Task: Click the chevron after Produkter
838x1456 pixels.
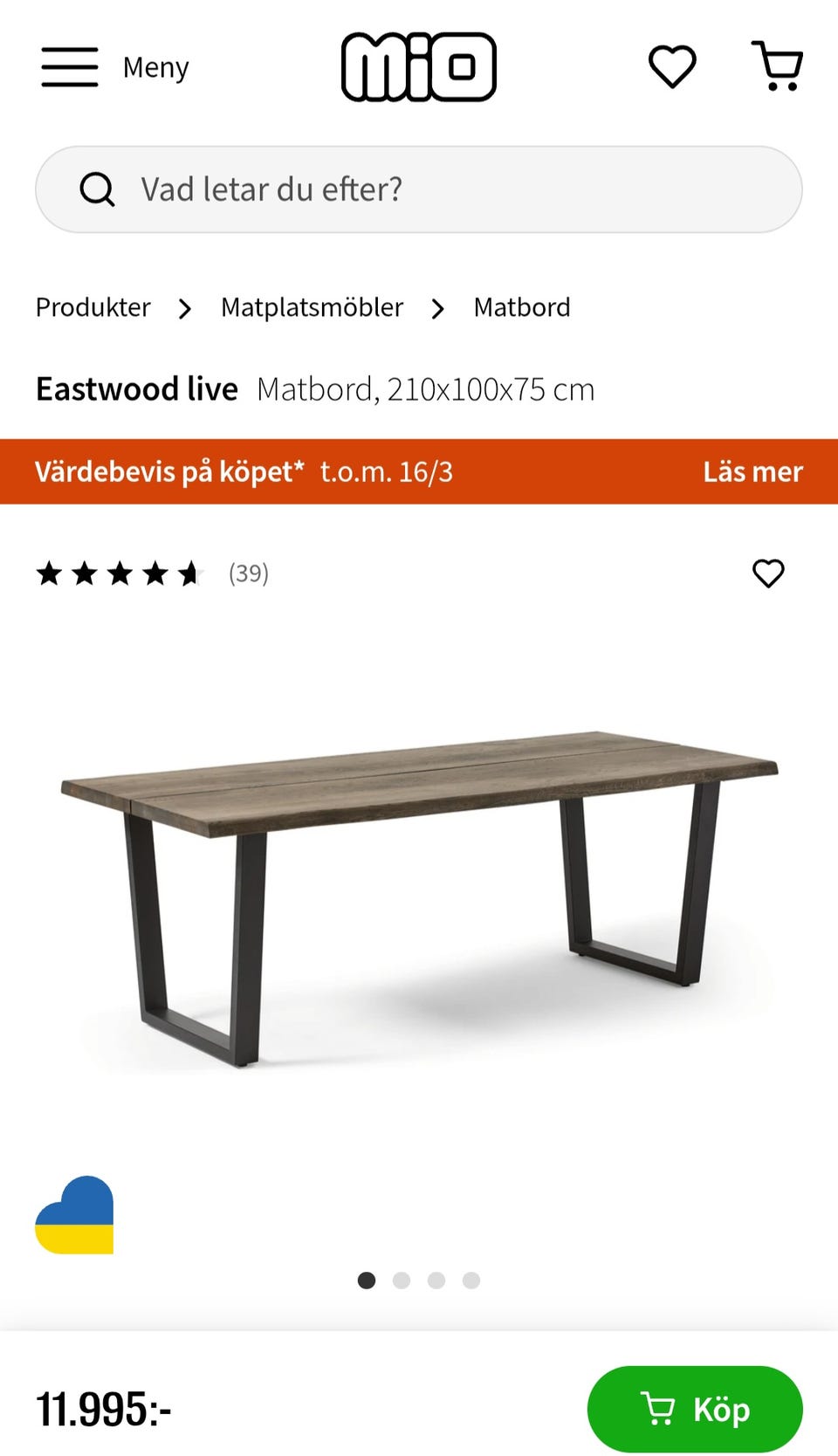Action: [x=185, y=308]
